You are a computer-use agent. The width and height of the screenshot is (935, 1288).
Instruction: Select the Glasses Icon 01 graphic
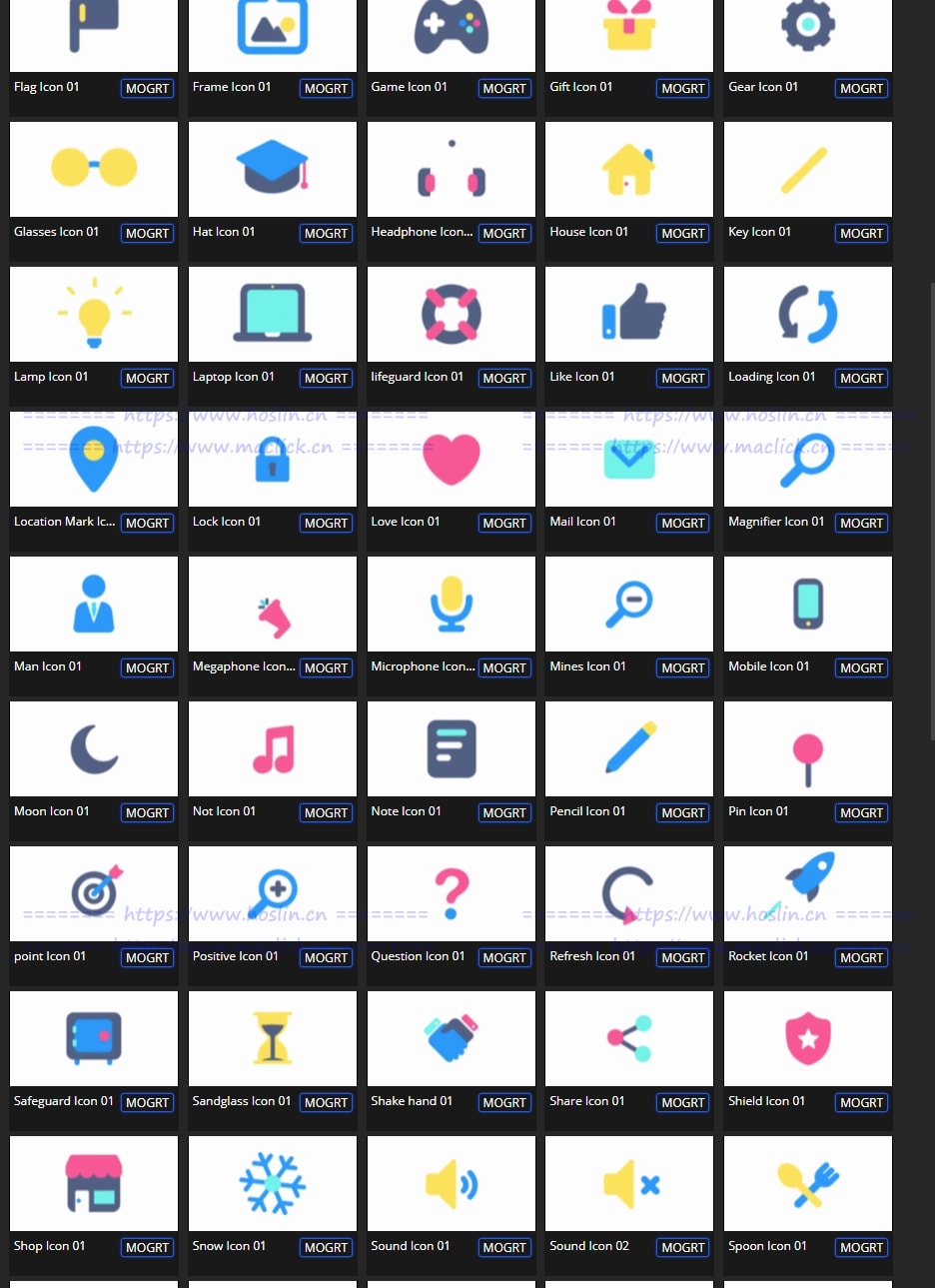[x=94, y=169]
